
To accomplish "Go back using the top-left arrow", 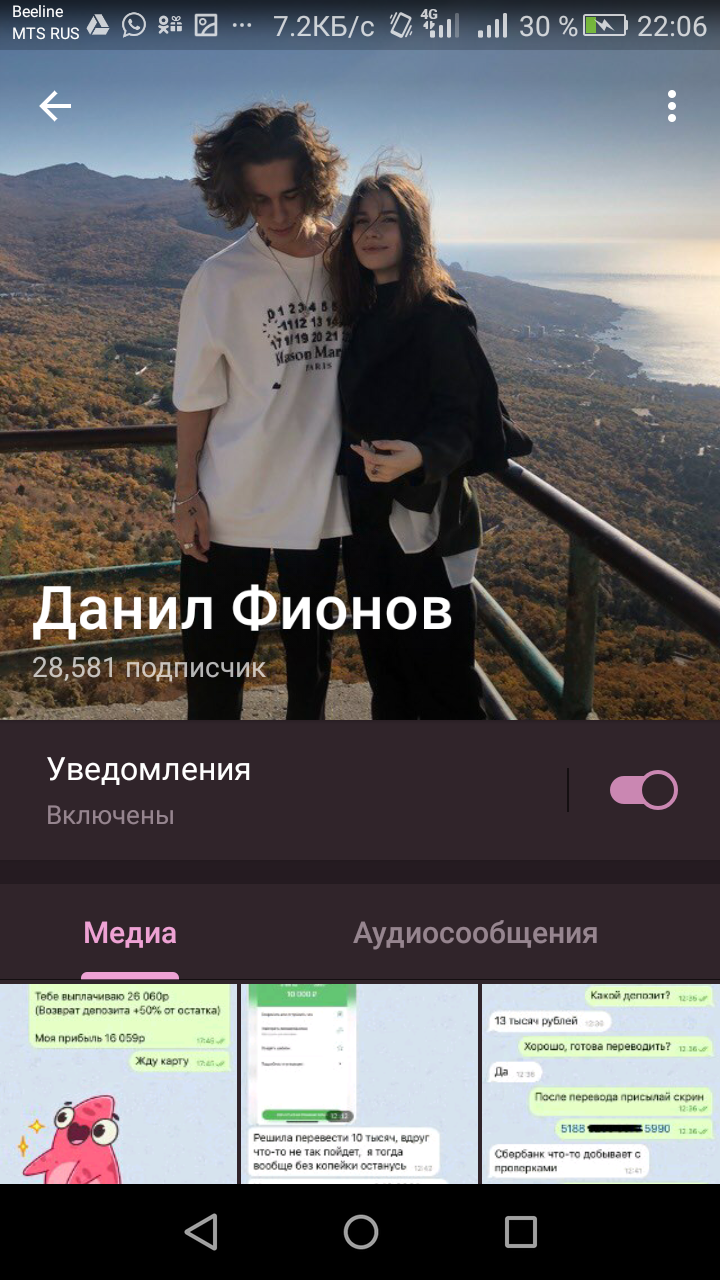I will pos(55,106).
